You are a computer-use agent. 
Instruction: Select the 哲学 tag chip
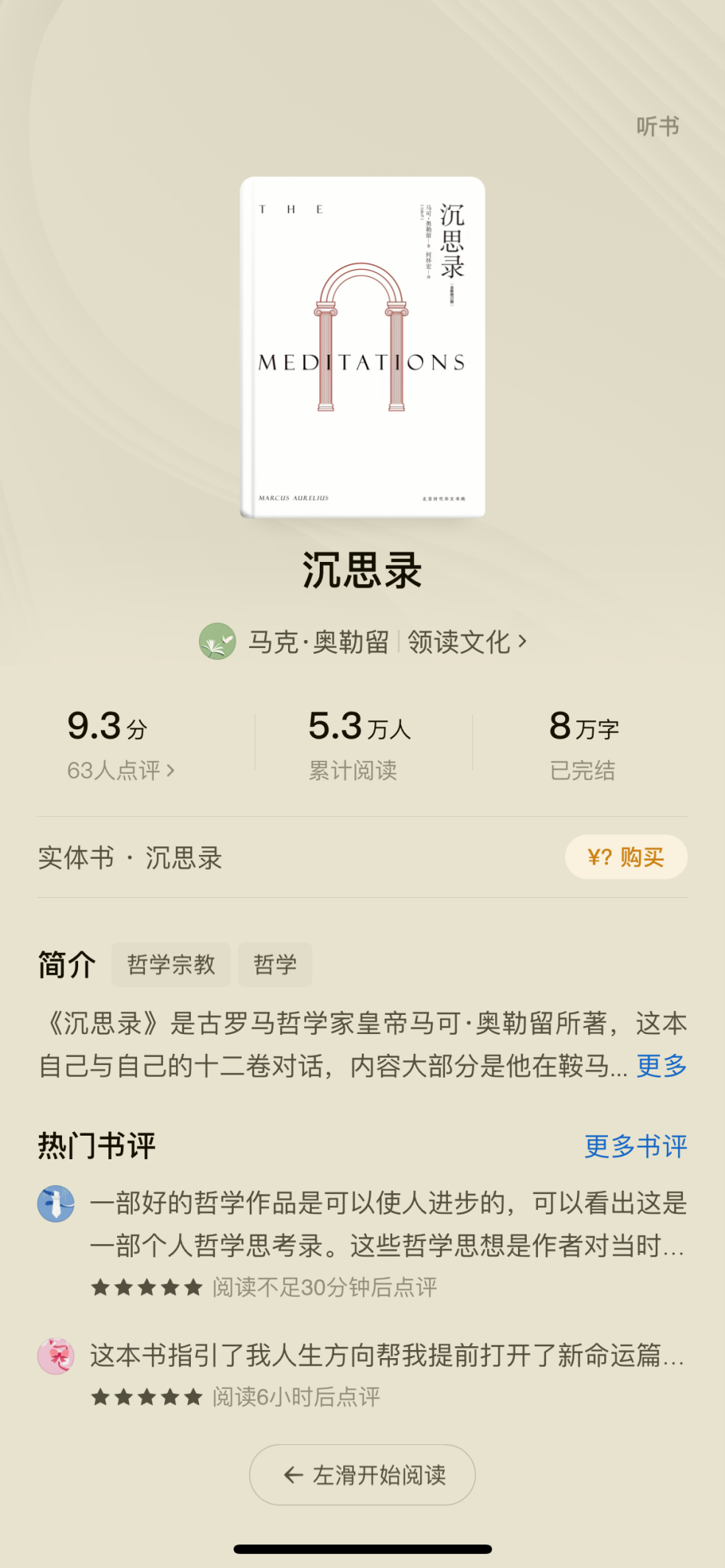[275, 964]
